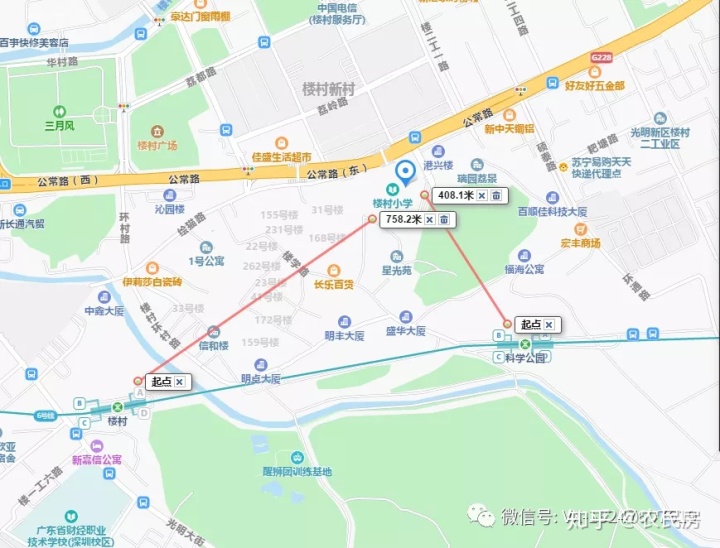Screen dimensions: 720x548
Task: Select the 楼村广场 marker
Action: (x=155, y=132)
